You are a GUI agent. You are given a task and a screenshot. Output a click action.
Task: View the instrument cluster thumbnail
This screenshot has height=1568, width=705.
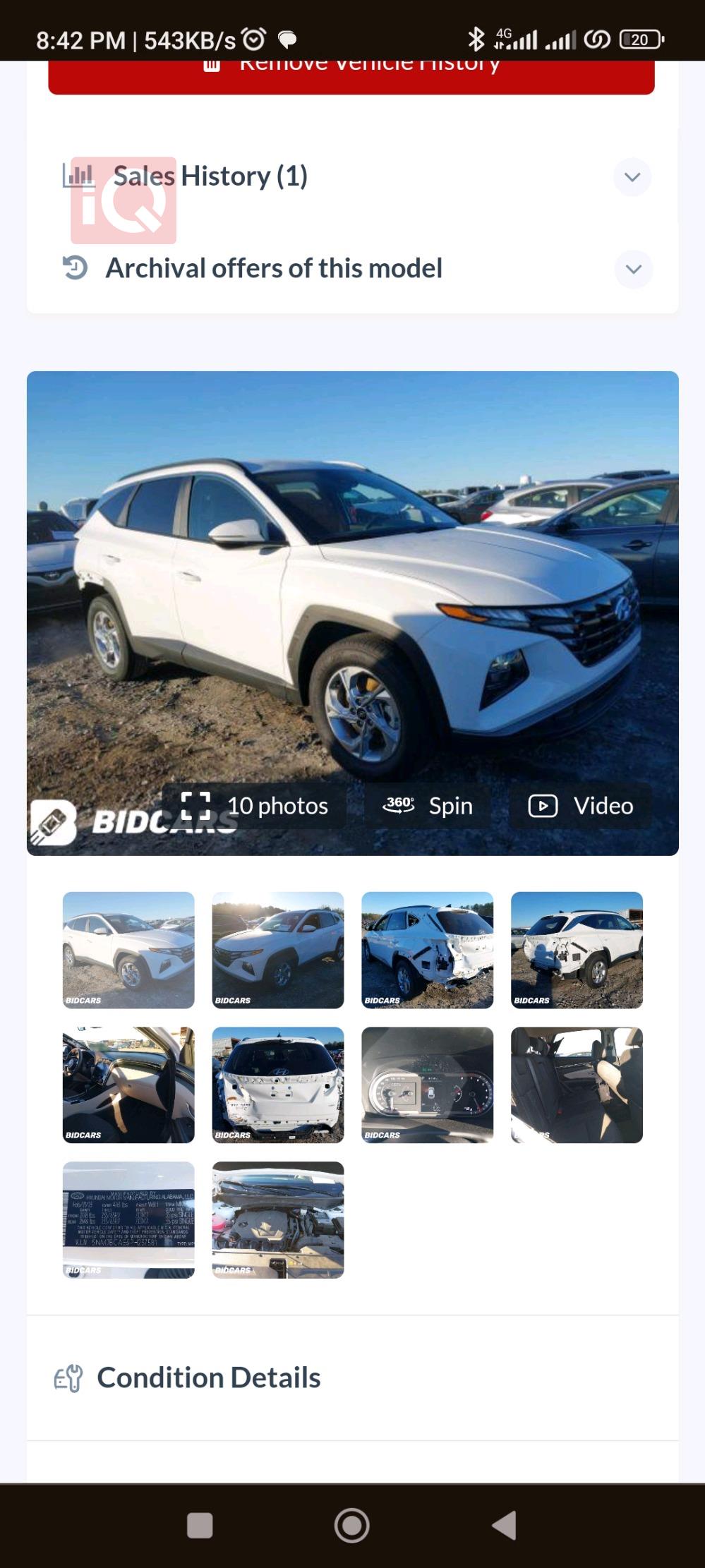pyautogui.click(x=428, y=1085)
